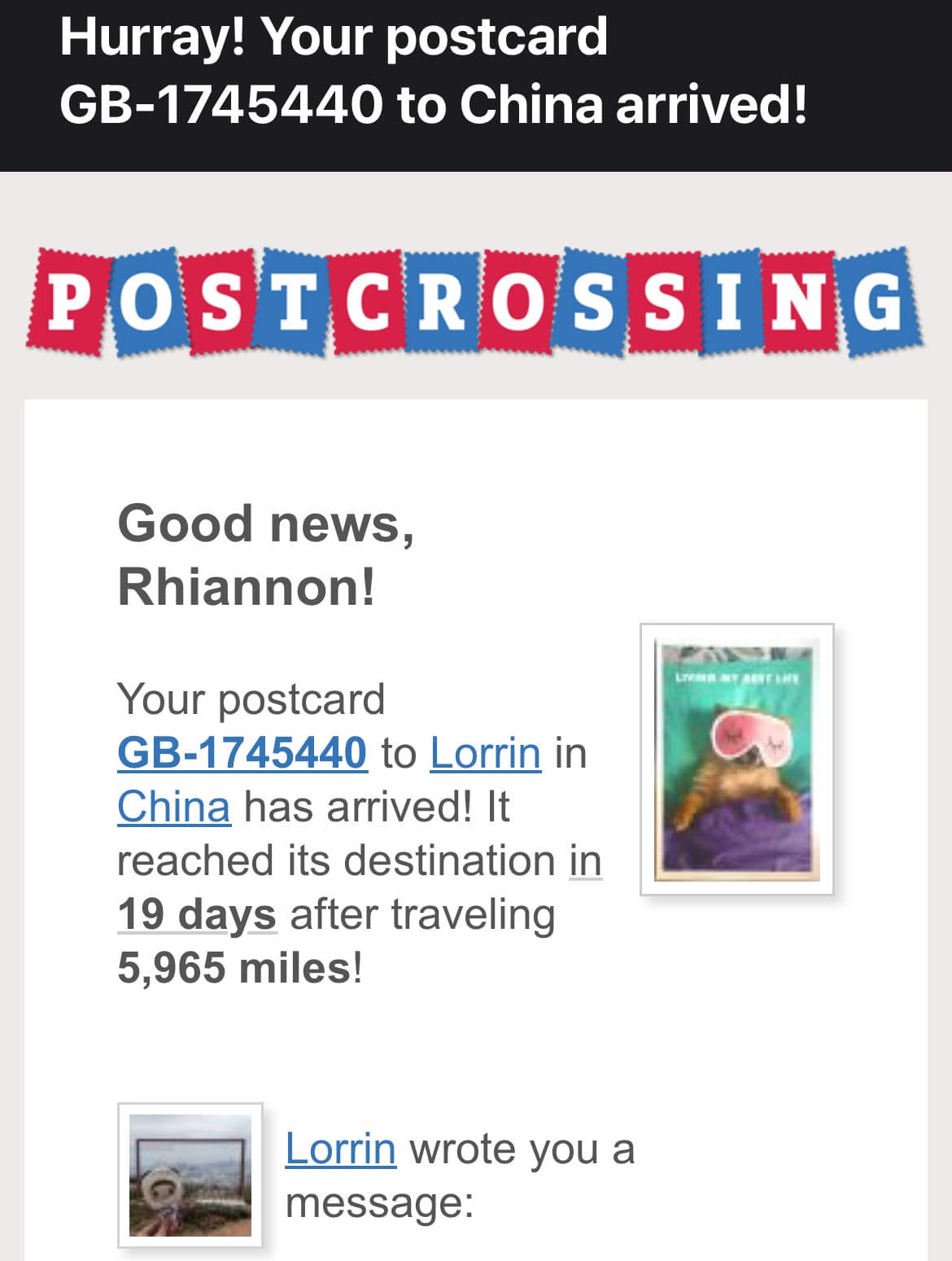The image size is (952, 1261).
Task: Open the China country link
Action: (173, 807)
